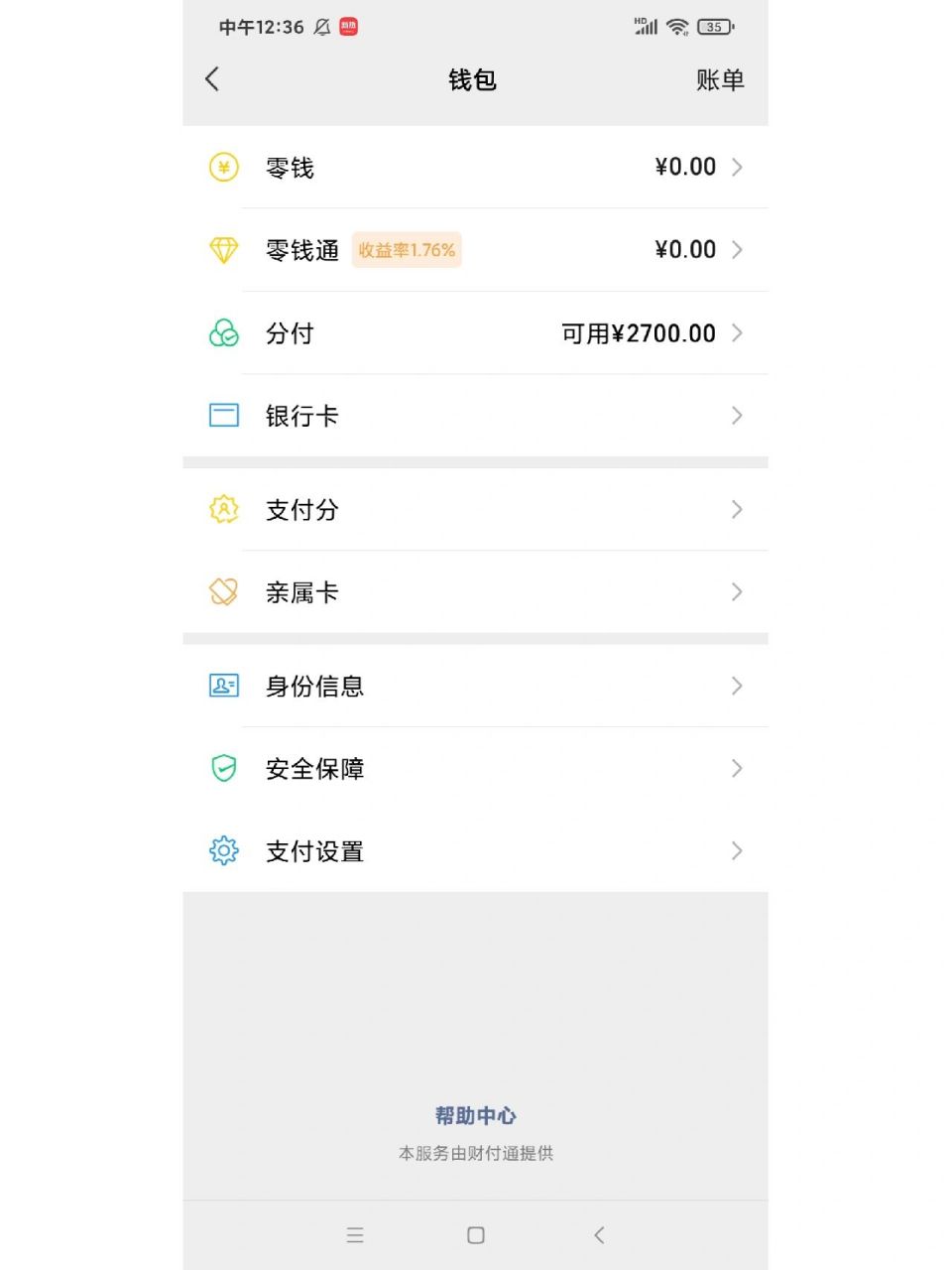Click the settings gear icon for 支付设置
This screenshot has width=952, height=1270.
pyautogui.click(x=223, y=851)
